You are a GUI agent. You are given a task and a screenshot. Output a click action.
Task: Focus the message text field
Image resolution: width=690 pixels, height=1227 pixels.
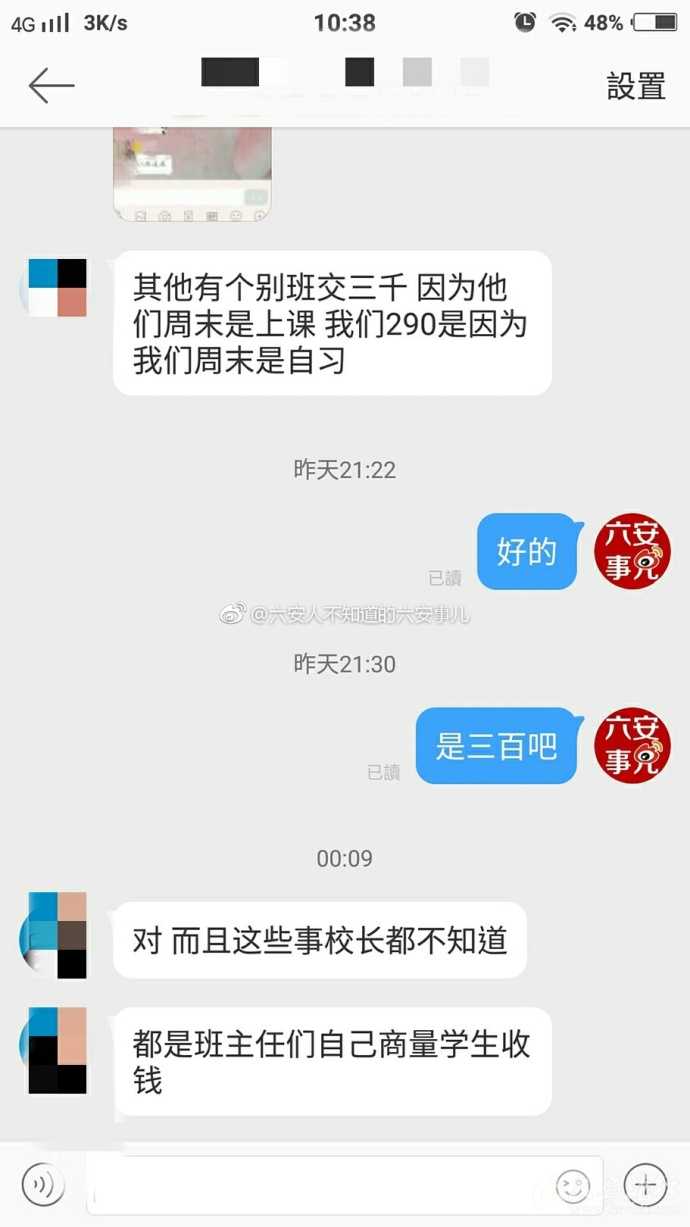coord(320,1187)
